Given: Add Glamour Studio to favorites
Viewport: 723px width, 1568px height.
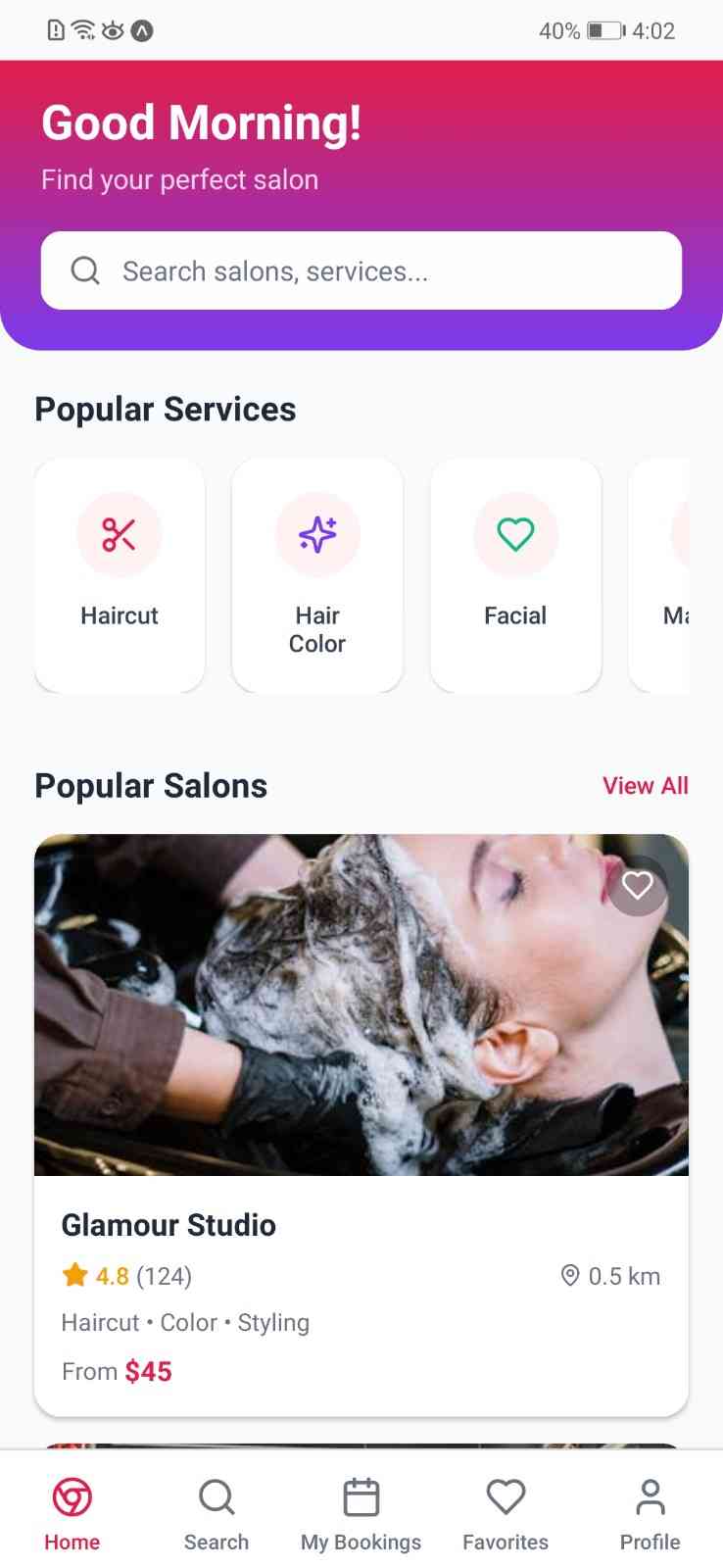Looking at the screenshot, I should [638, 886].
